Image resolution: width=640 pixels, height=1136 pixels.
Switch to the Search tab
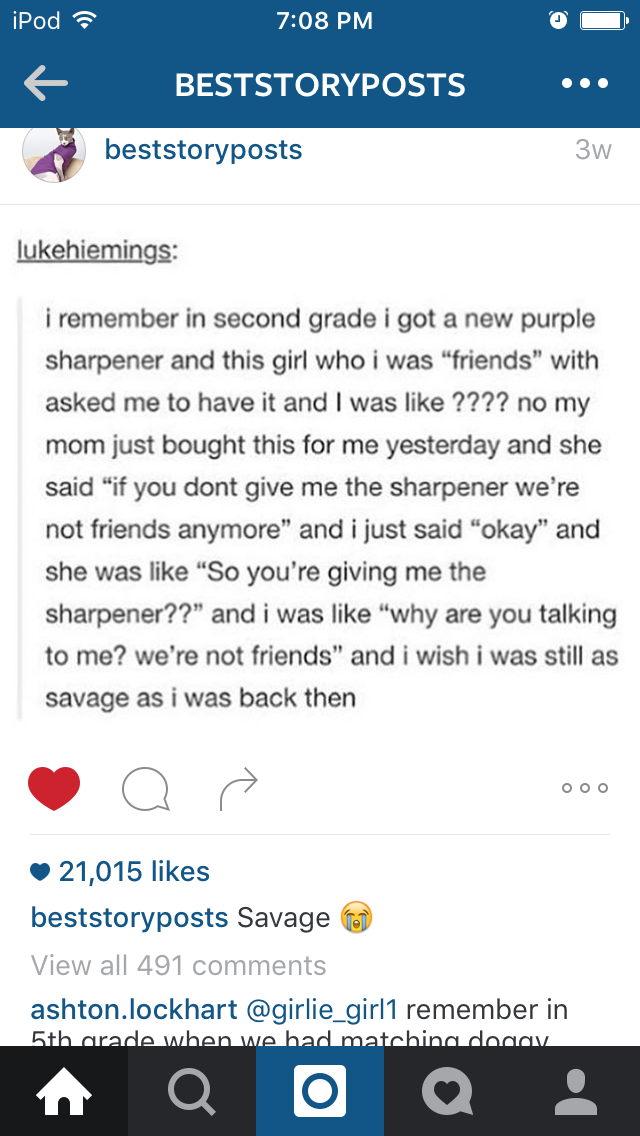coord(192,1092)
